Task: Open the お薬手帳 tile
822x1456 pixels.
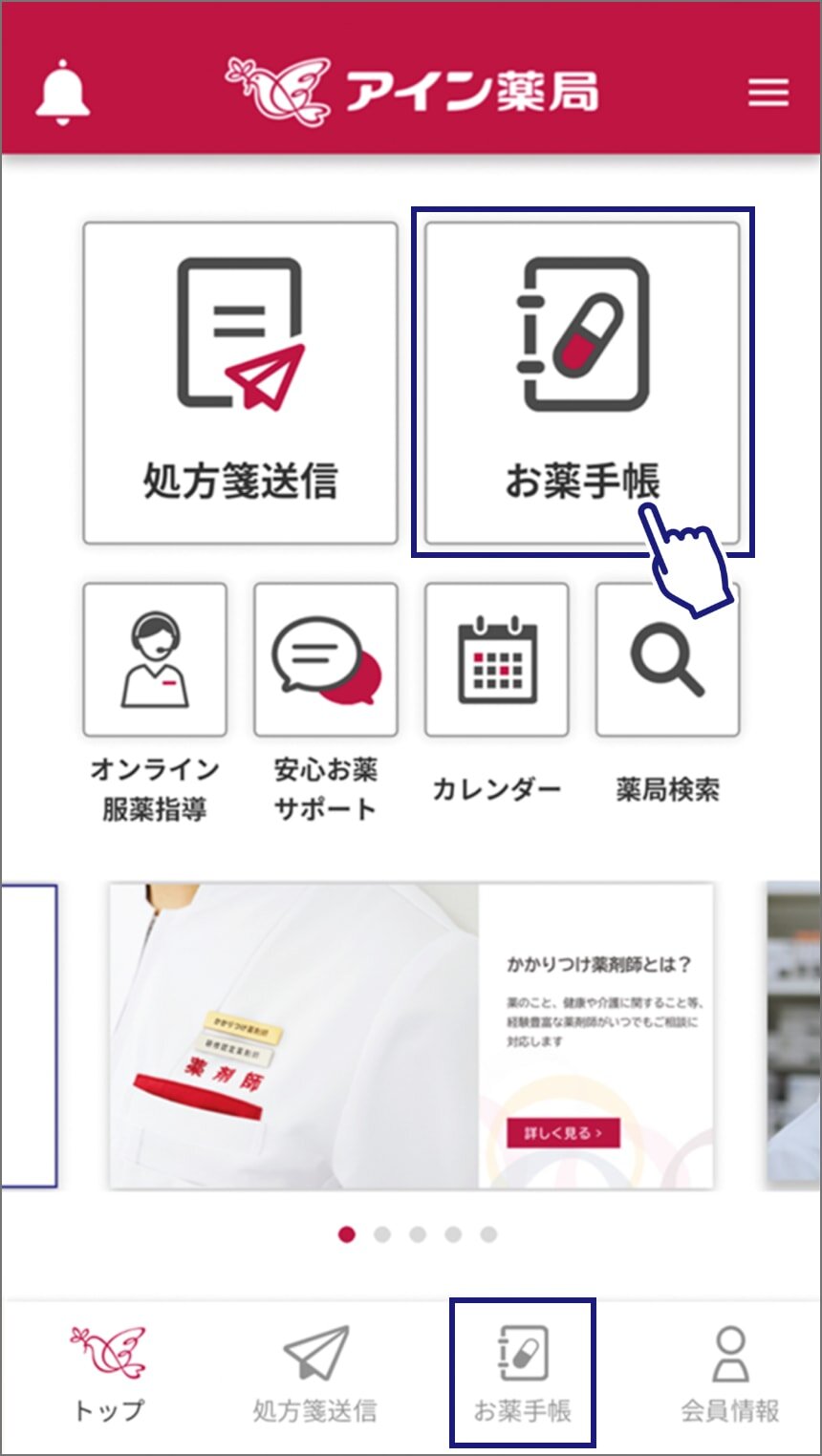Action: coord(582,383)
